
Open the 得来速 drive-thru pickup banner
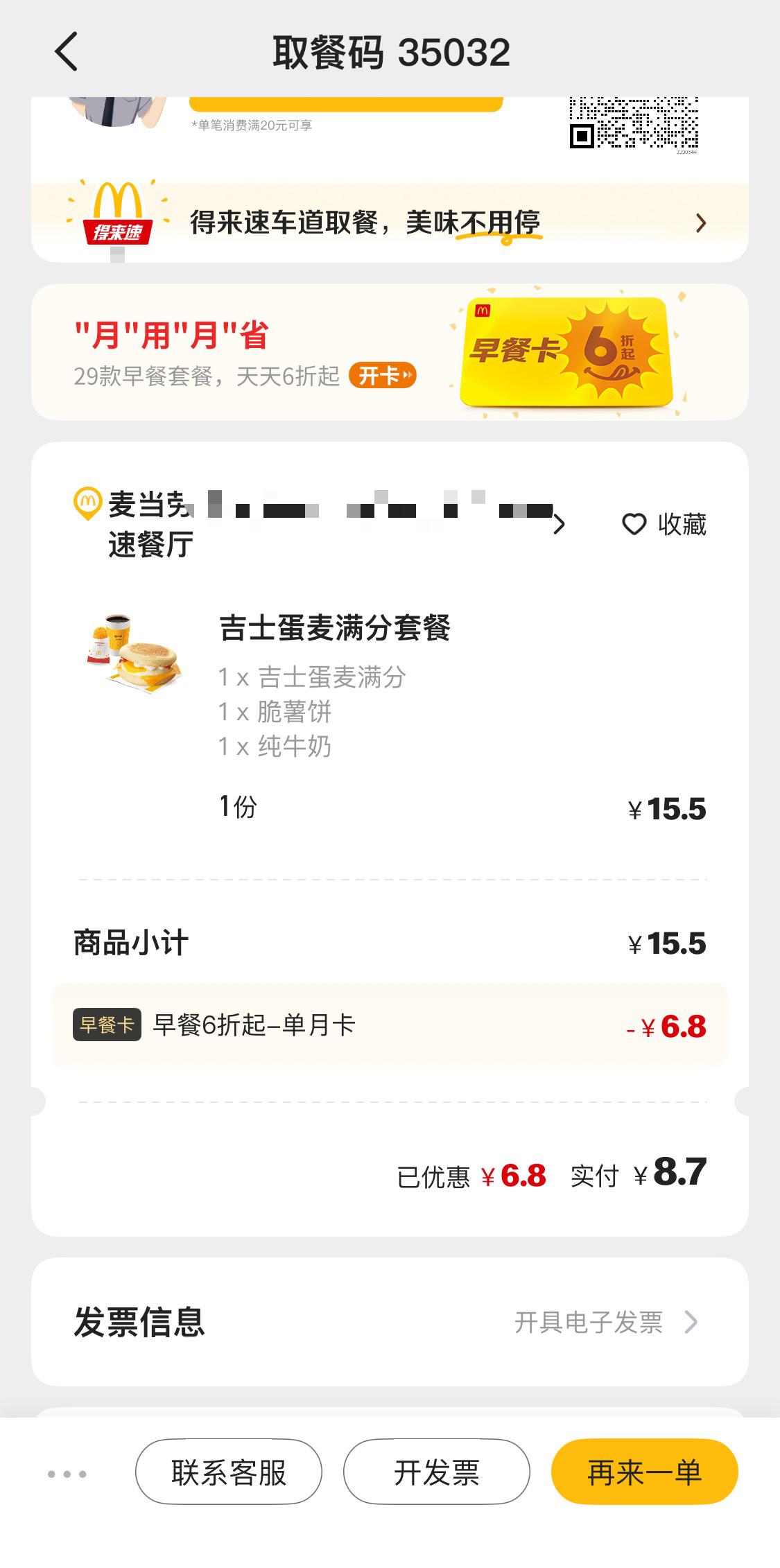click(390, 223)
